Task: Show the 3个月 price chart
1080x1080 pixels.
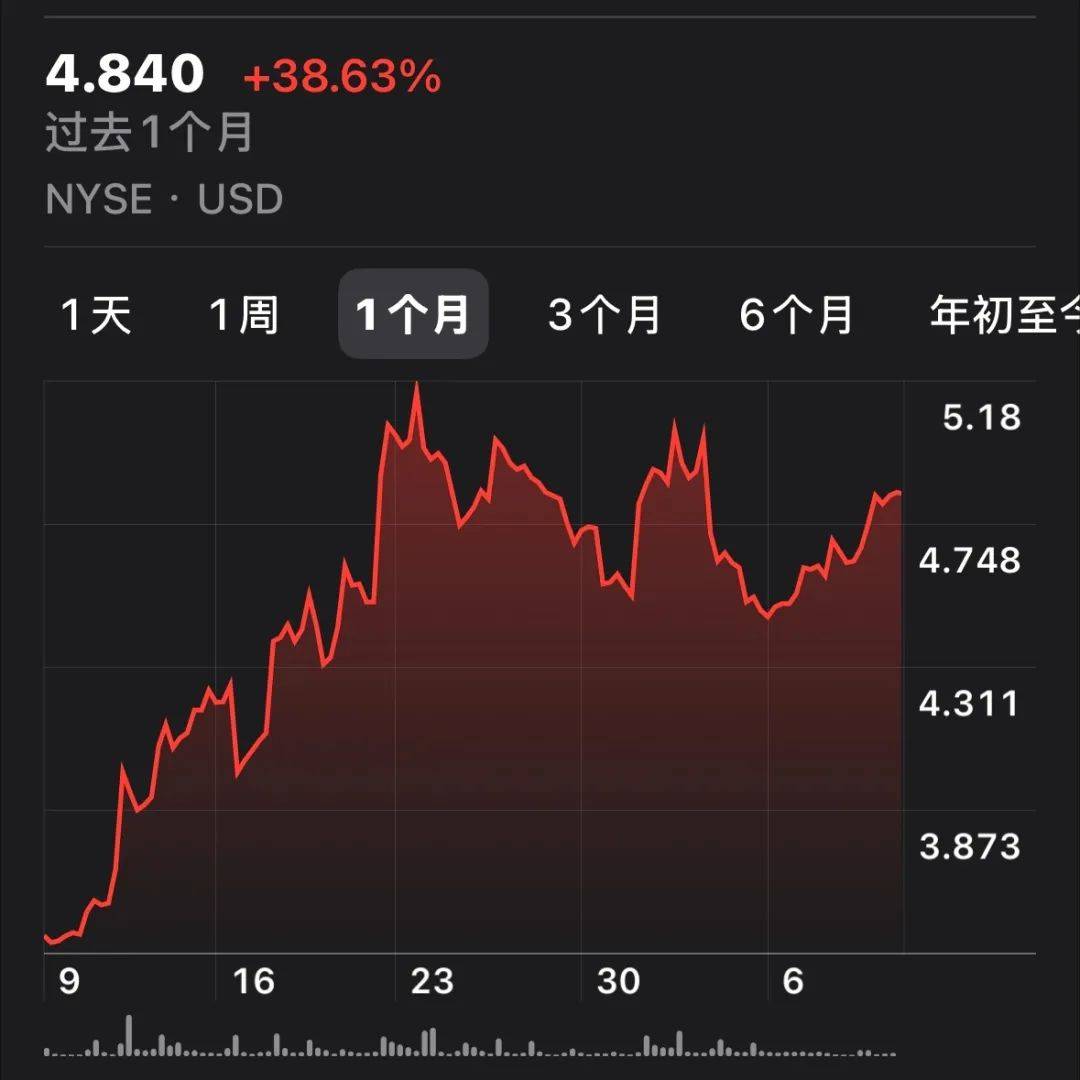Action: click(604, 315)
